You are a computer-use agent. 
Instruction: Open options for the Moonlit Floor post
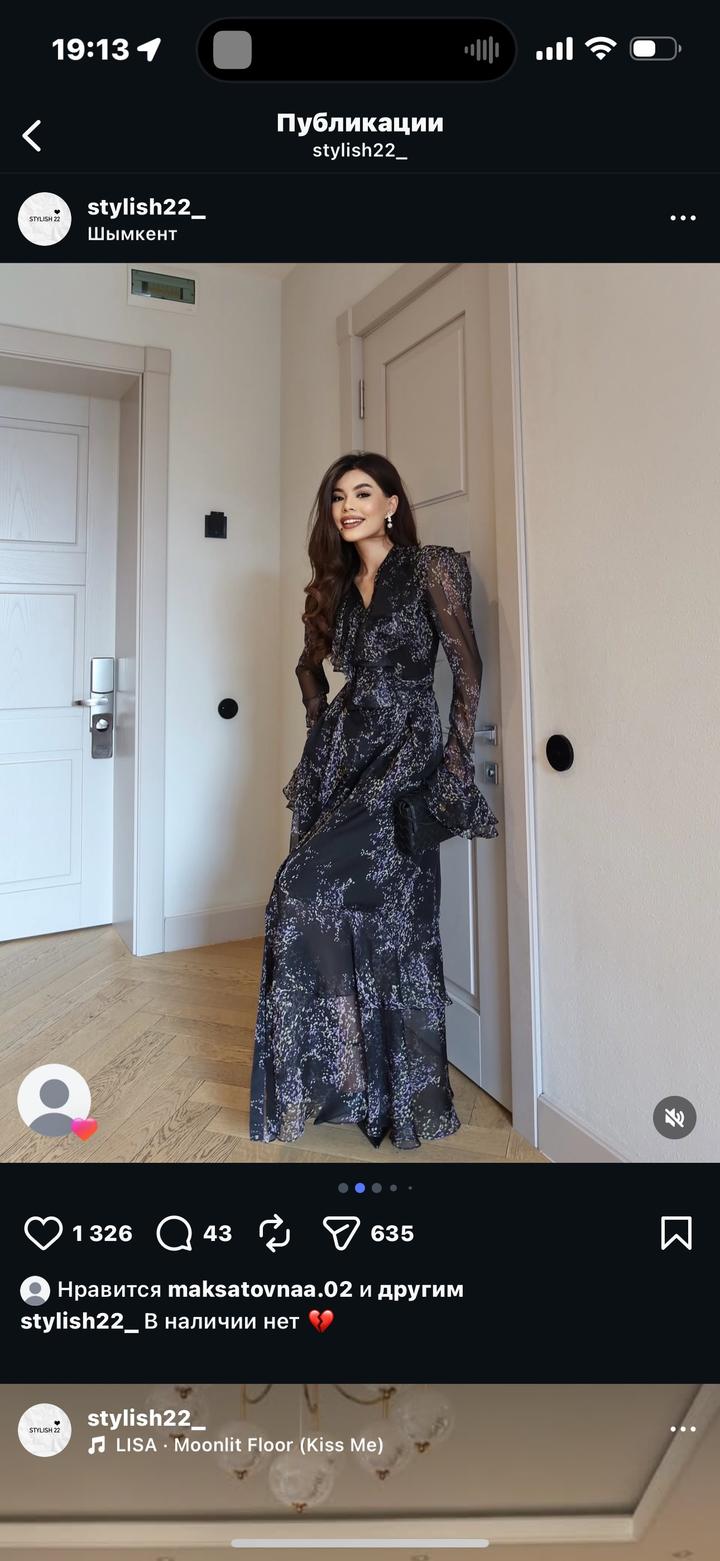[683, 1429]
